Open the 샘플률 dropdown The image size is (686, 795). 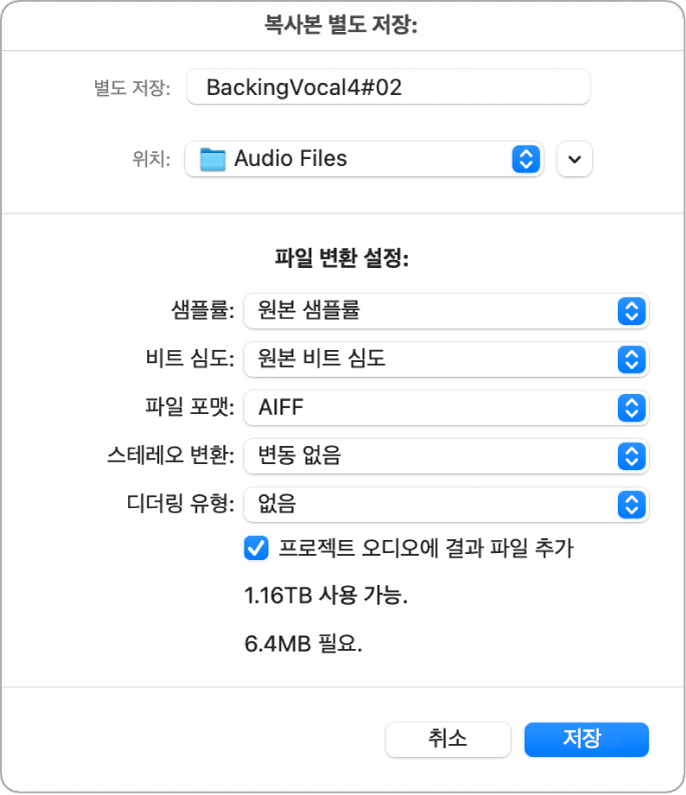pyautogui.click(x=446, y=311)
